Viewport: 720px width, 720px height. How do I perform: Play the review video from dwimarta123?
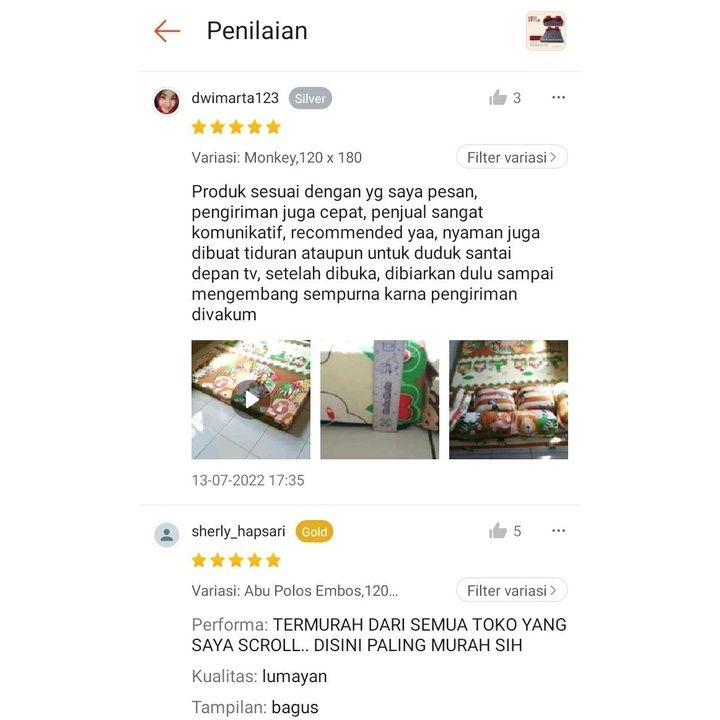(251, 400)
